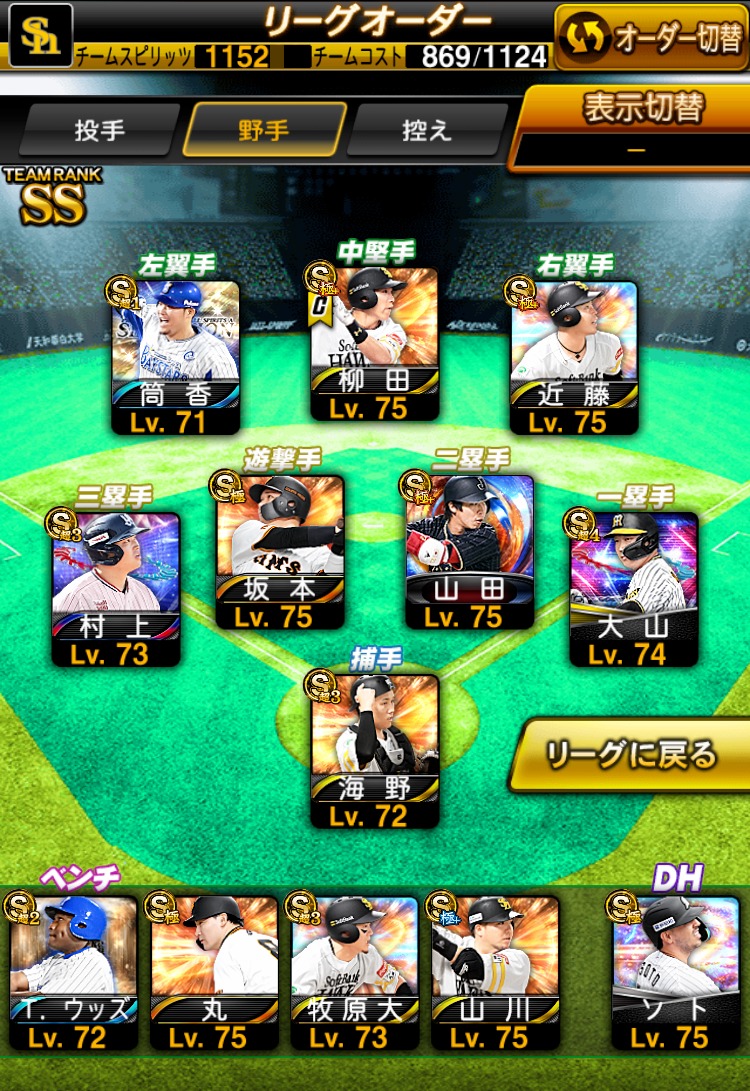This screenshot has height=1091, width=750.
Task: View third baseman 村上 card
Action: point(116,588)
